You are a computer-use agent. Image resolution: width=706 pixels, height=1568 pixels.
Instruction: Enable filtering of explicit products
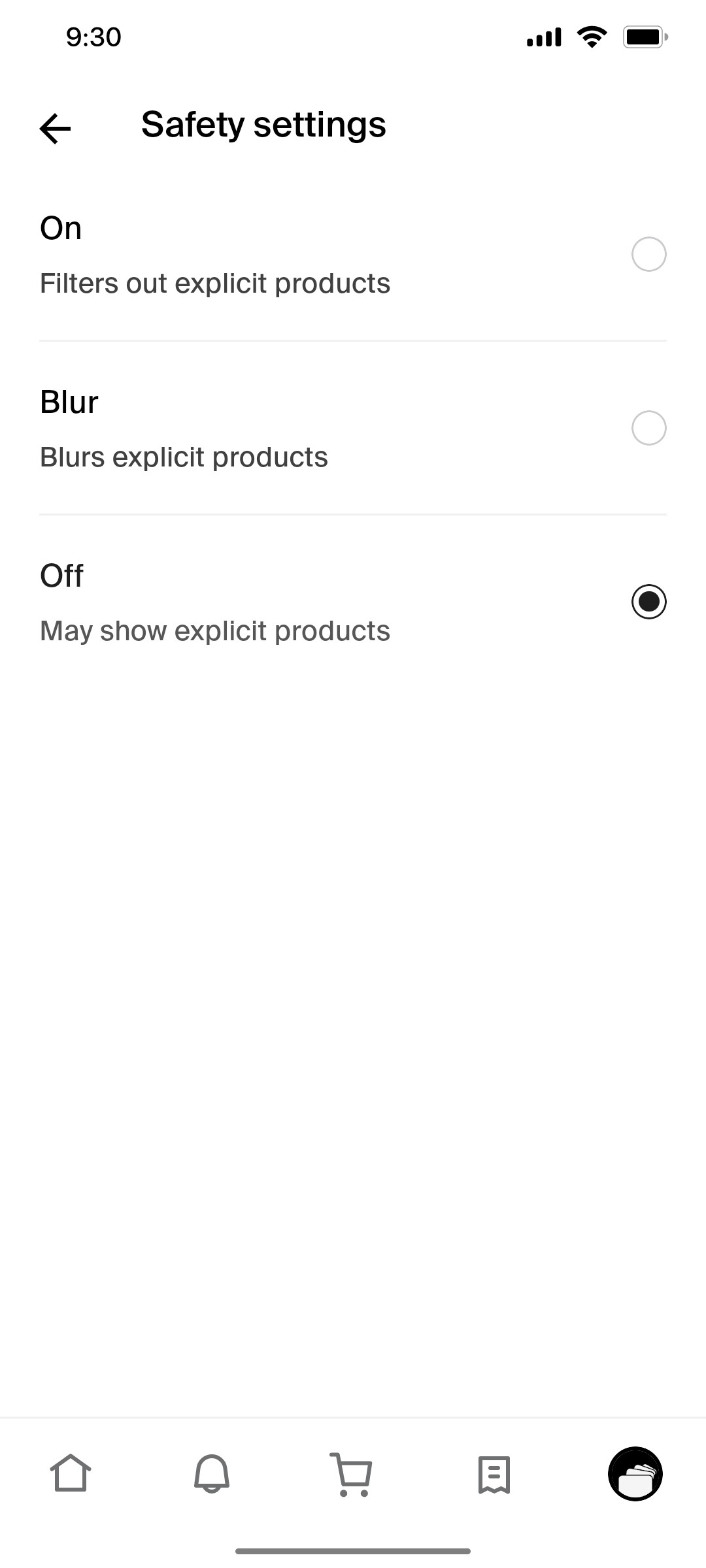coord(648,254)
